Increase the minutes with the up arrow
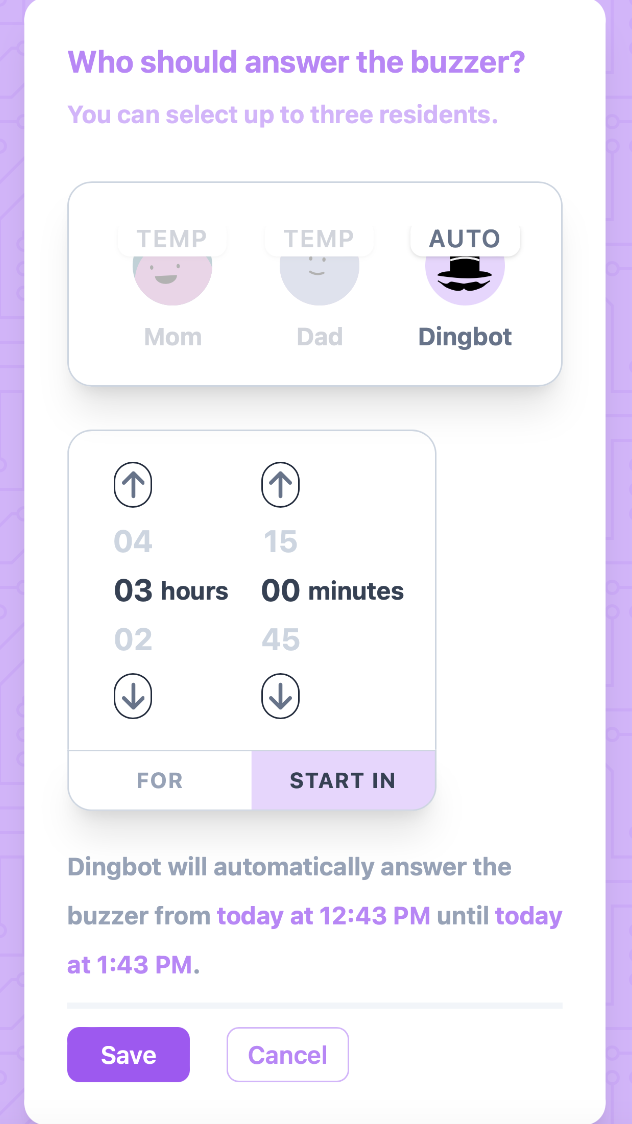The image size is (632, 1124). pyautogui.click(x=280, y=486)
